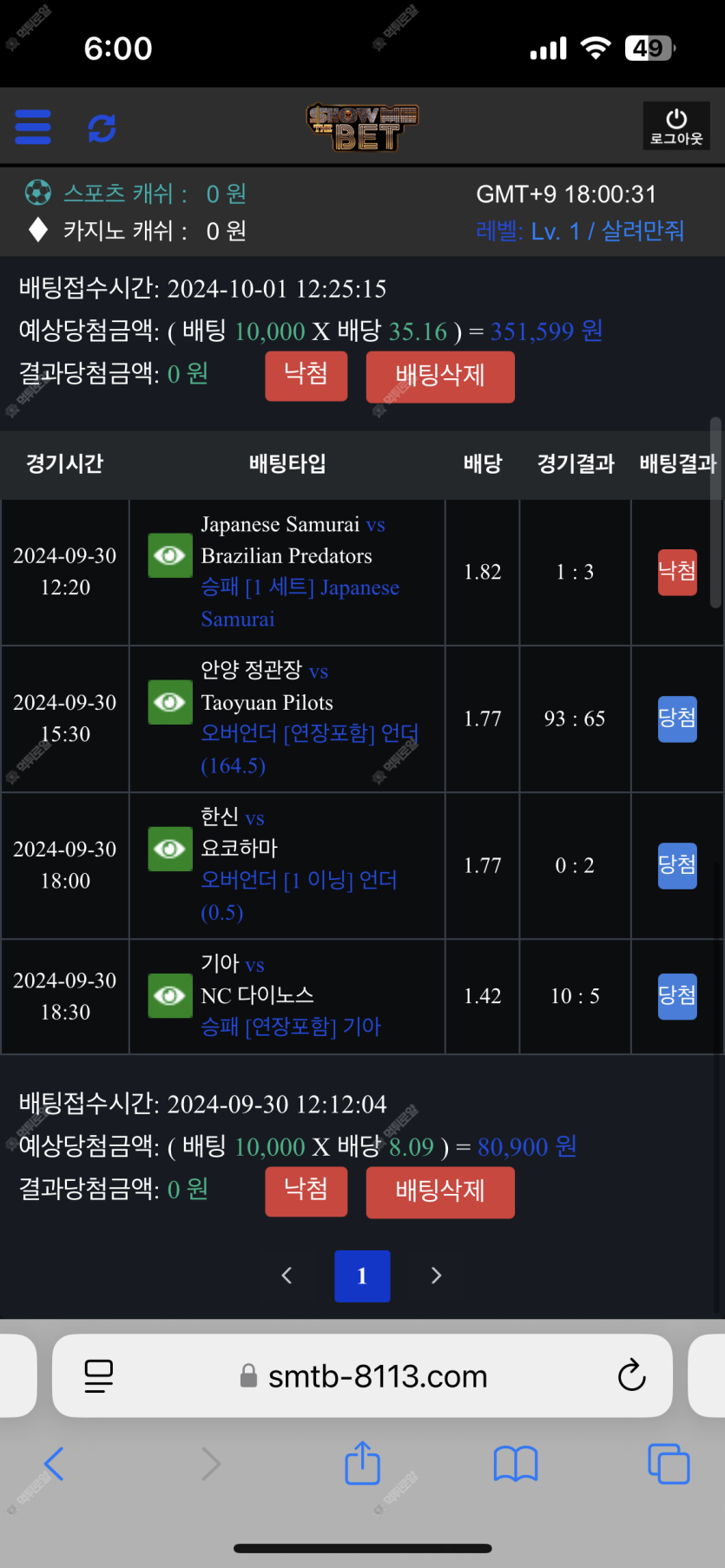725x1568 pixels.
Task: Tap the 로그아웃 logout button
Action: click(676, 127)
